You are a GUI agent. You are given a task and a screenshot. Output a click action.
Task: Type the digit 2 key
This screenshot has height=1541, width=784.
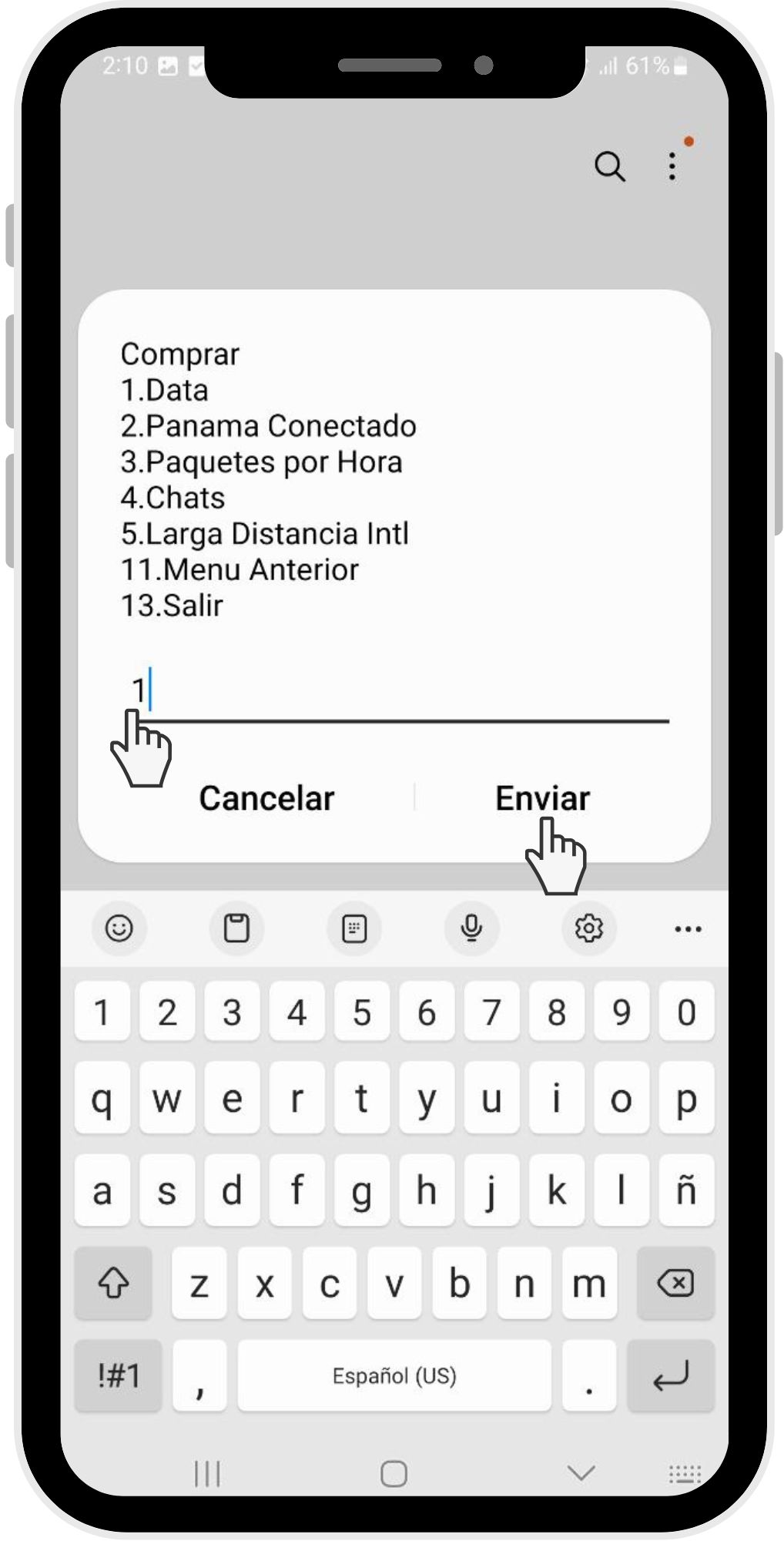pos(166,1012)
